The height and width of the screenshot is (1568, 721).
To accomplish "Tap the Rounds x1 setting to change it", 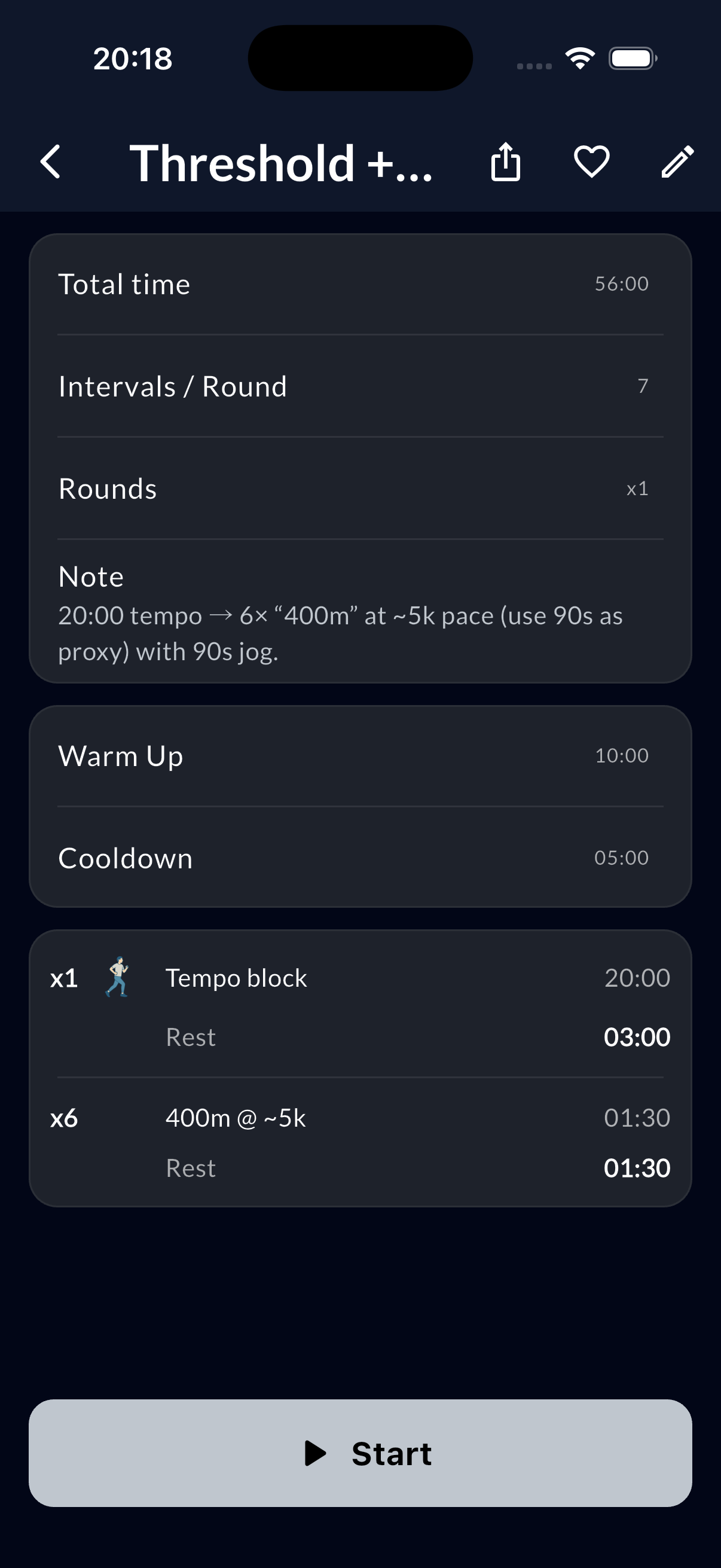I will pos(360,487).
